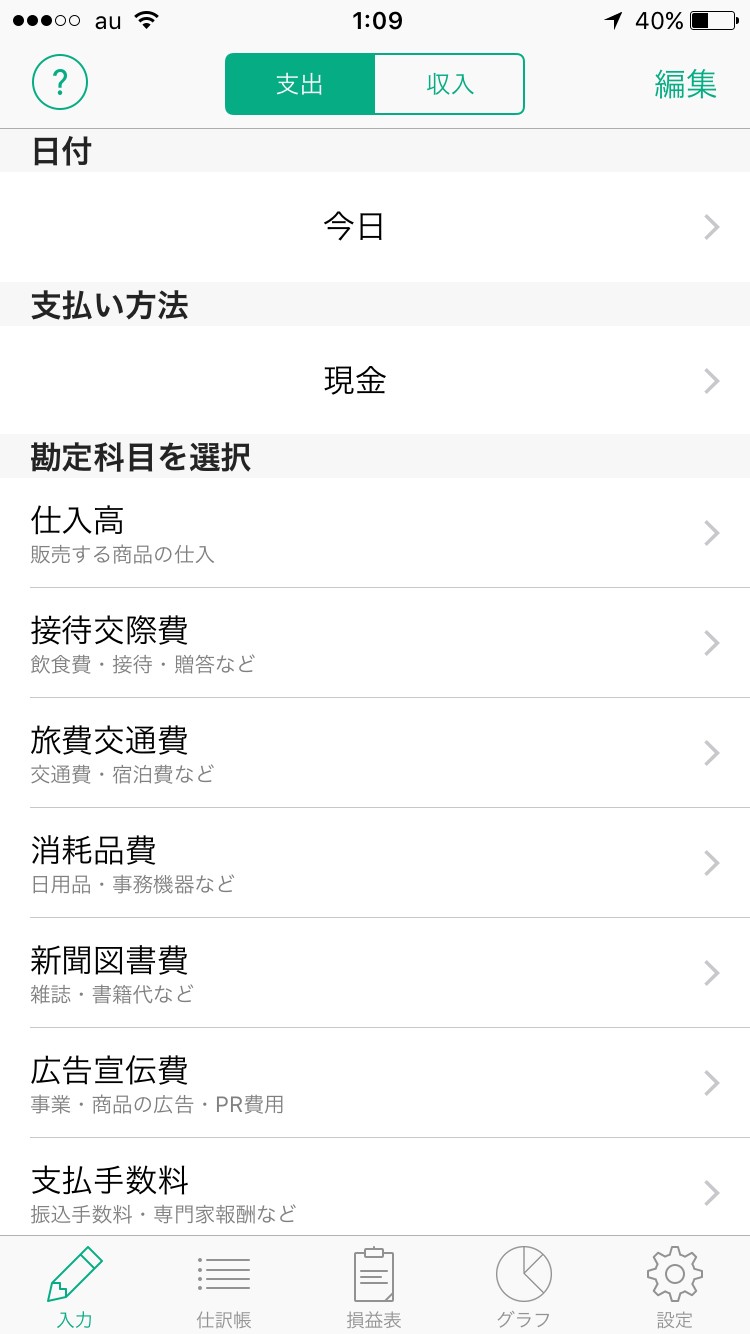Pick the 旅費交通費 category row
Viewport: 750px width, 1334px height.
(375, 753)
